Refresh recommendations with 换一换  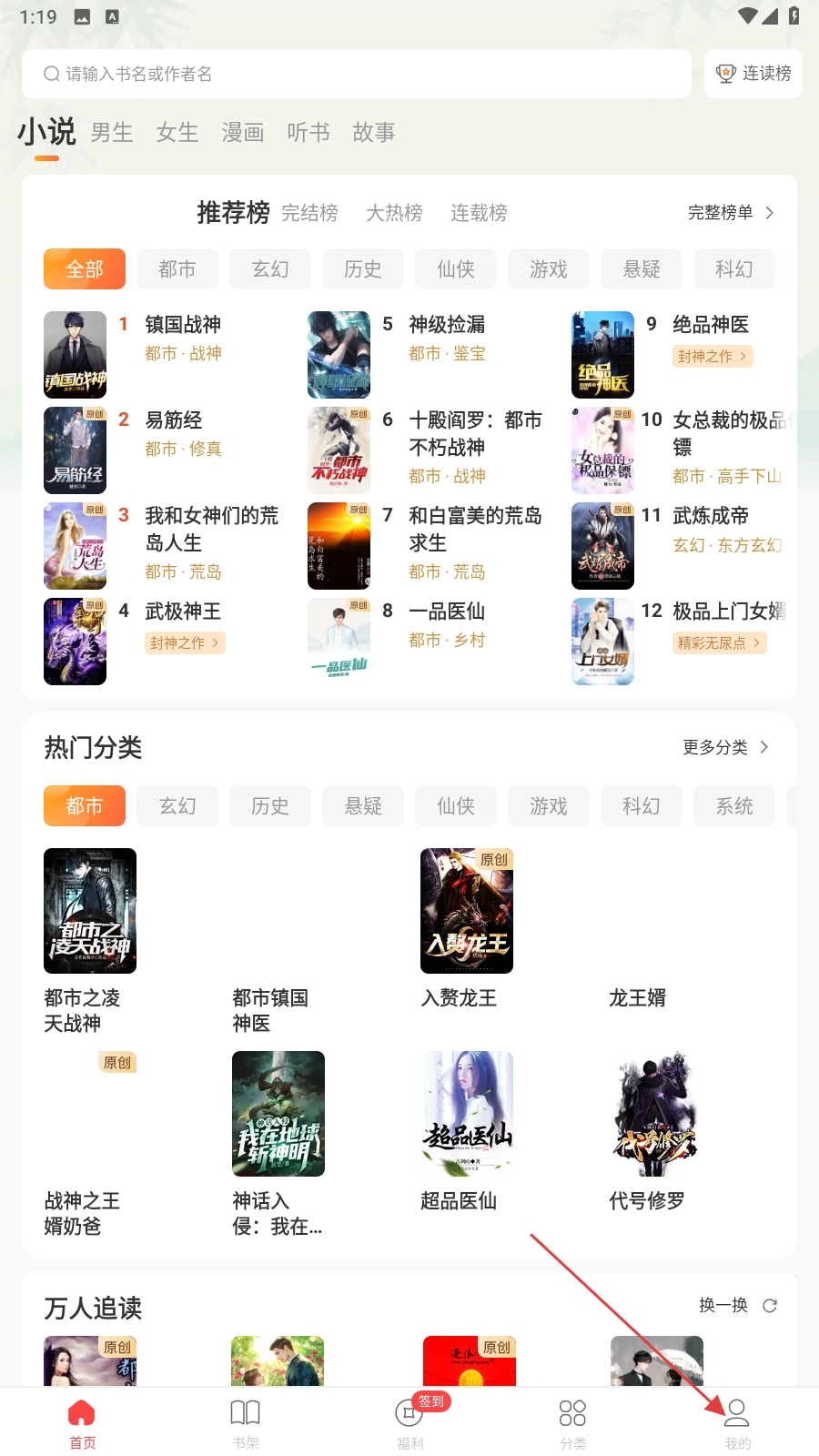click(737, 1306)
